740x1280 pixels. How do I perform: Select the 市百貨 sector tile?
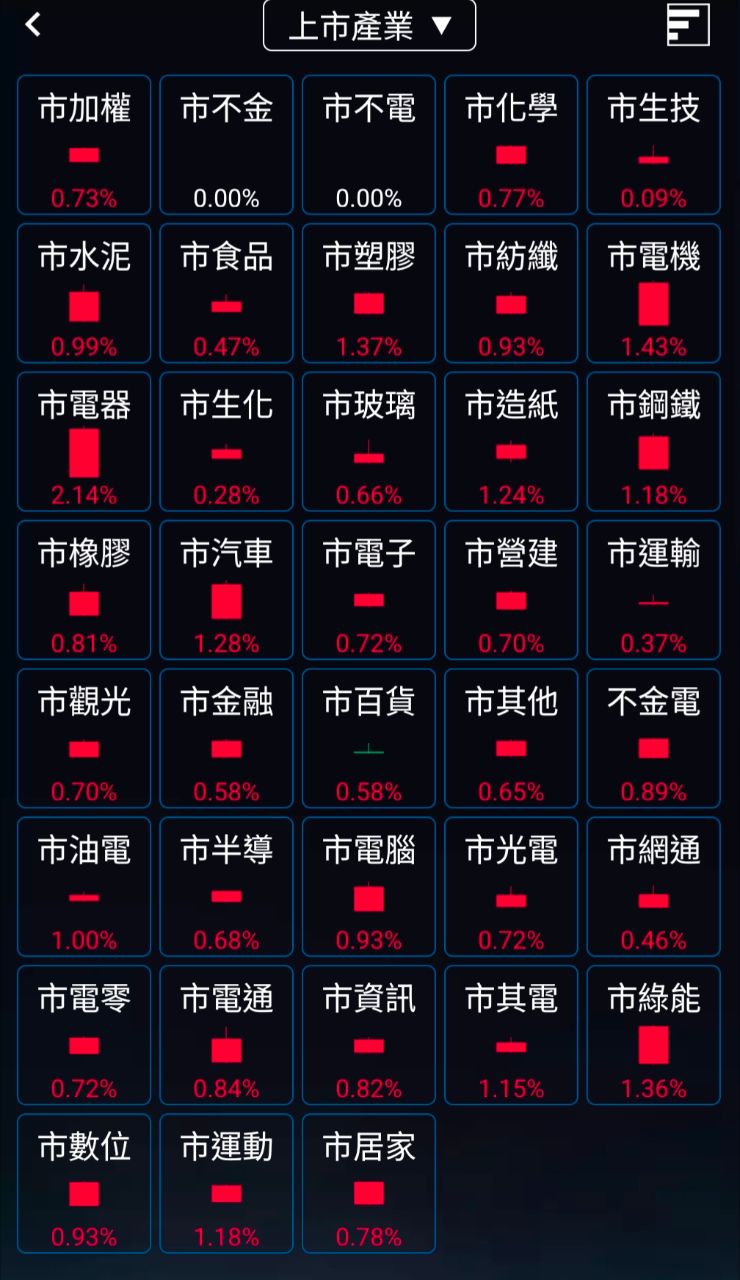point(369,738)
